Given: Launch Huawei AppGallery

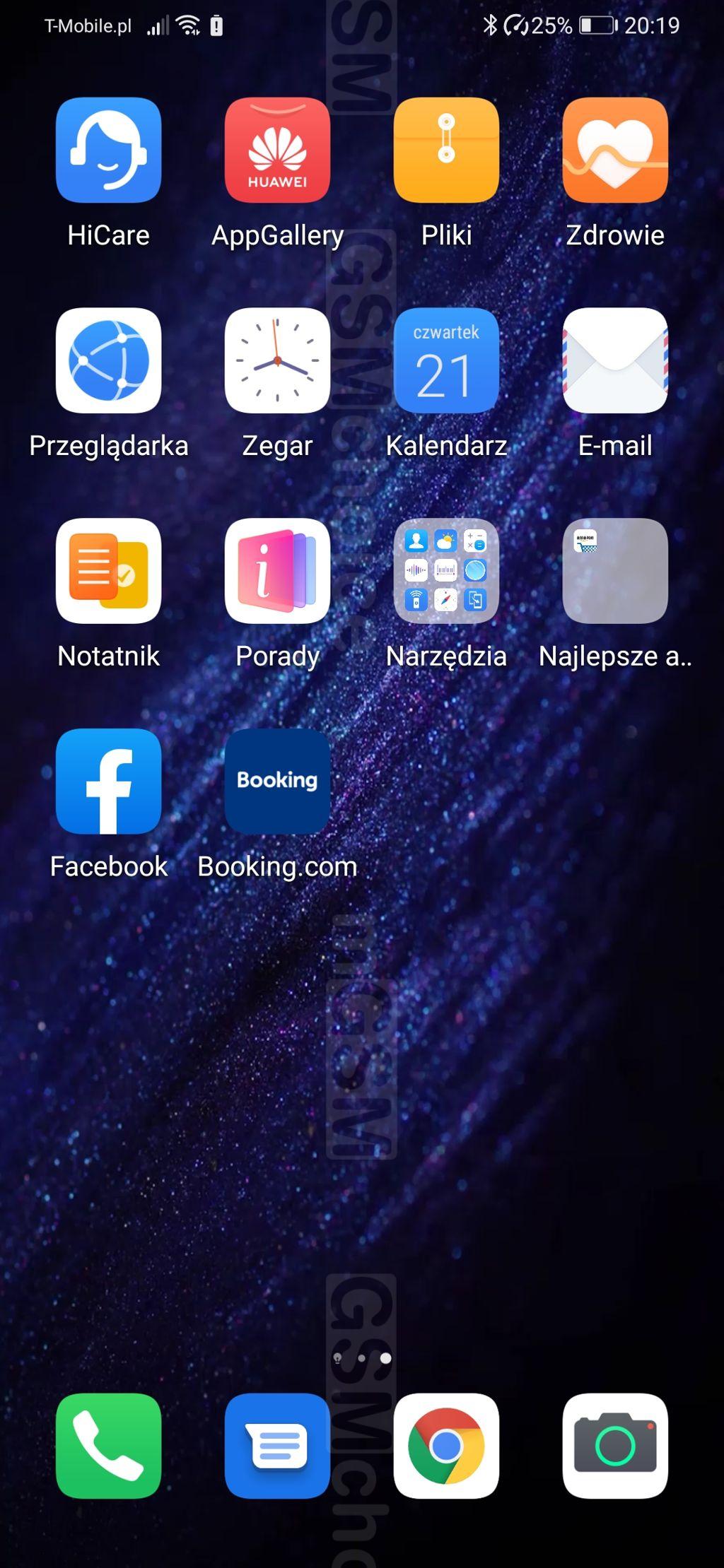Looking at the screenshot, I should coord(277,151).
